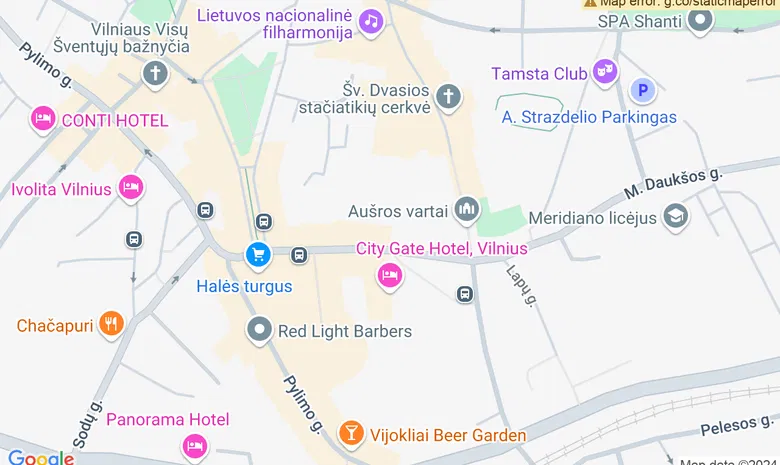Open the Tamsta Club marker
The width and height of the screenshot is (780, 465).
[x=604, y=72]
